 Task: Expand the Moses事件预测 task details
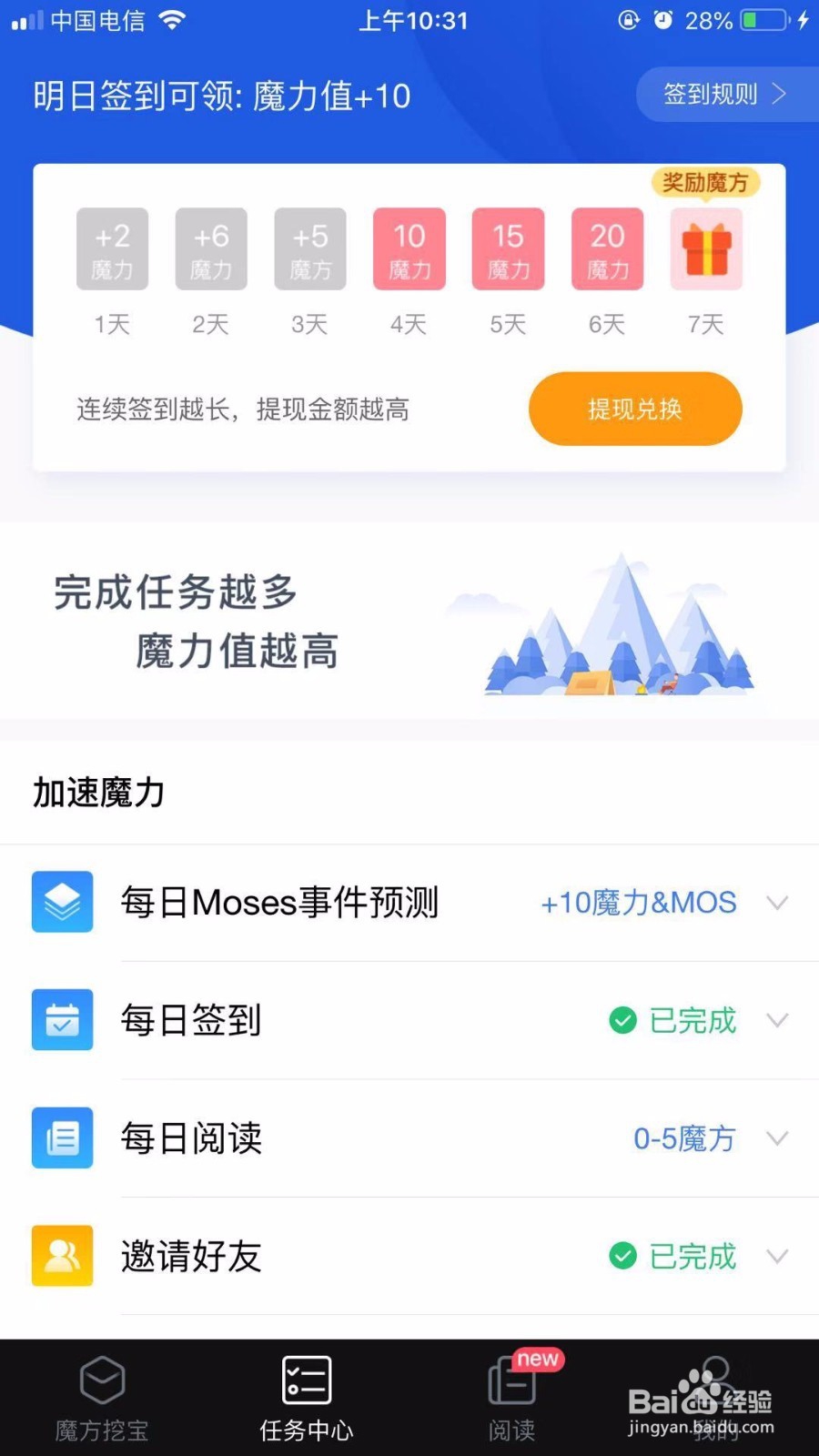click(x=778, y=903)
